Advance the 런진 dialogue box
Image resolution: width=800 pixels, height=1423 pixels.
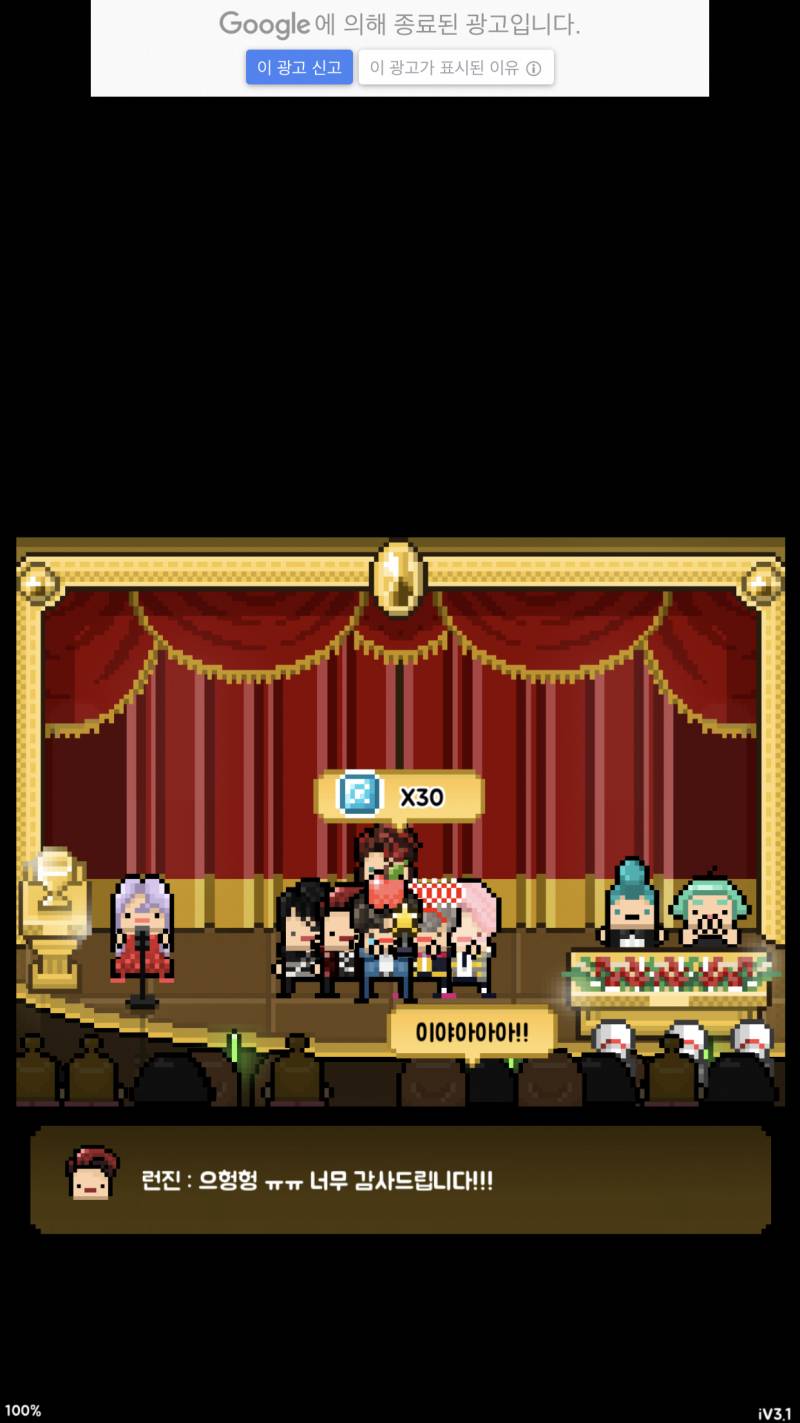pyautogui.click(x=400, y=1180)
